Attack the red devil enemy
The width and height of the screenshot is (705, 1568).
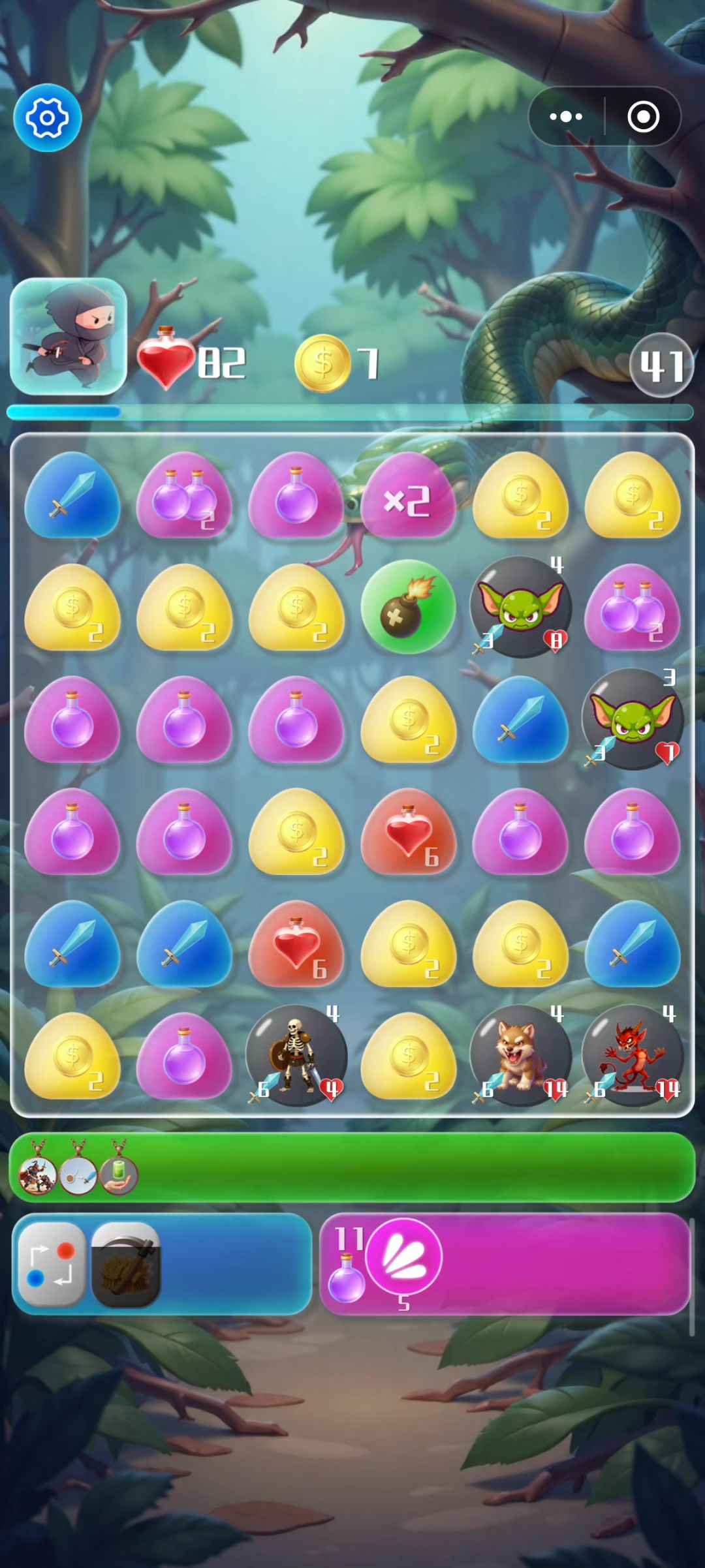coord(633,1056)
